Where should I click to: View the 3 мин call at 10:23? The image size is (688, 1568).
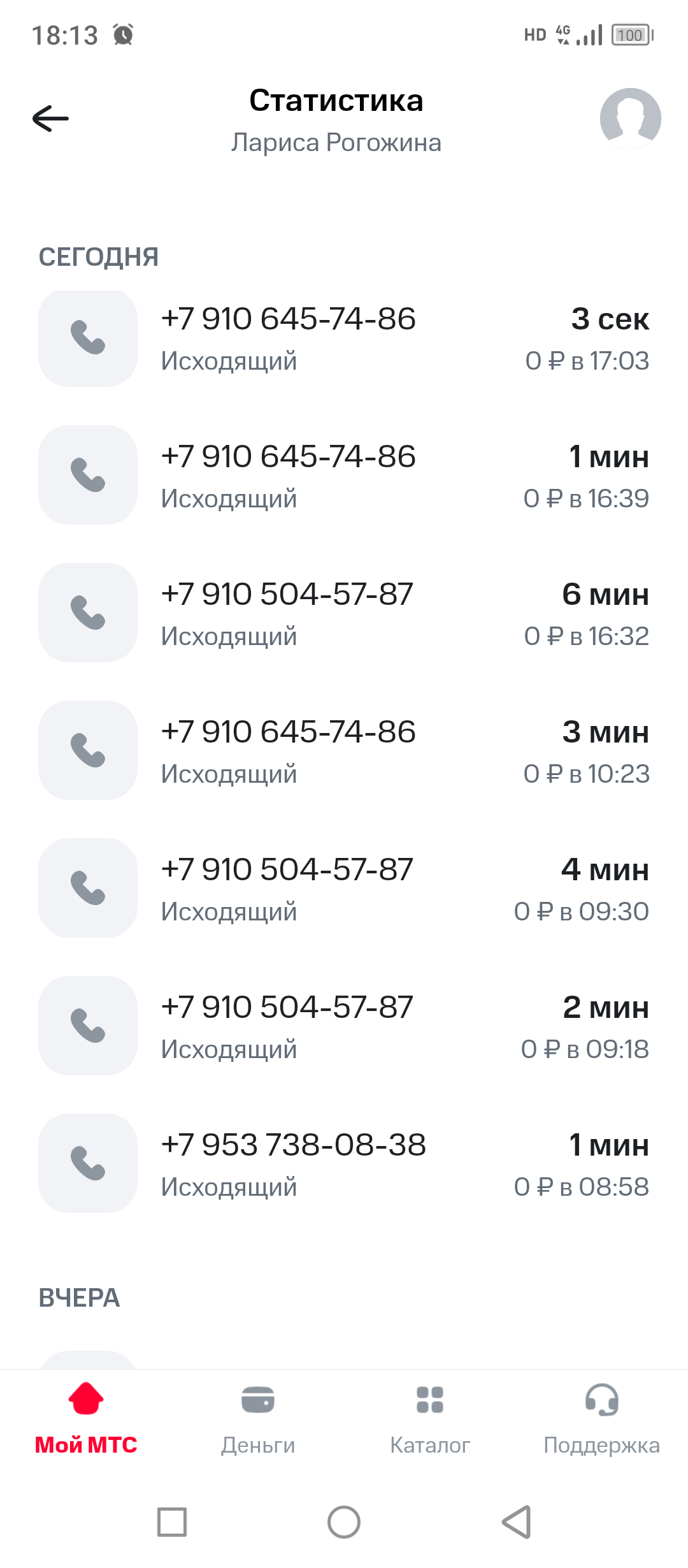(x=344, y=751)
